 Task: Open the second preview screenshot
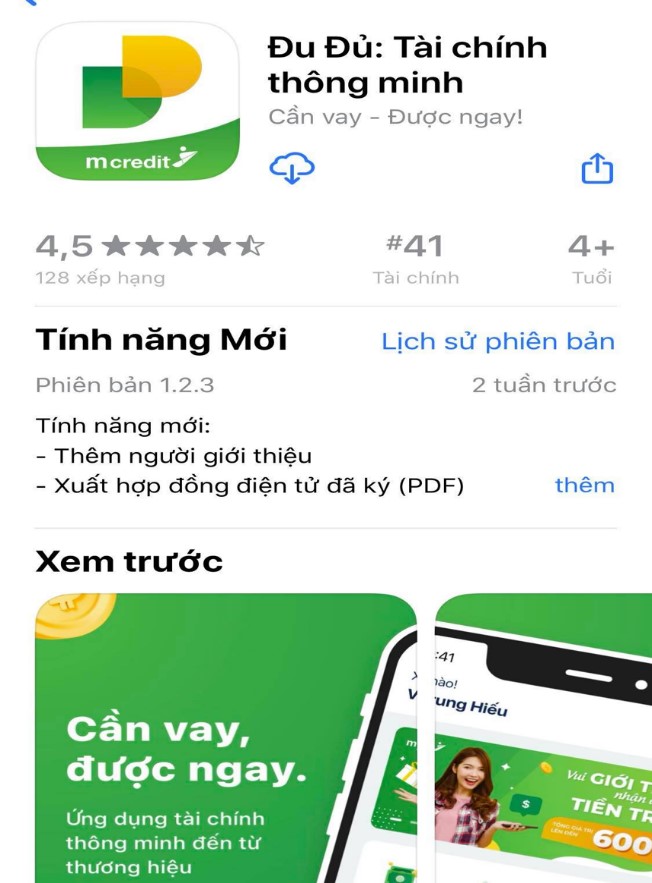coord(545,740)
